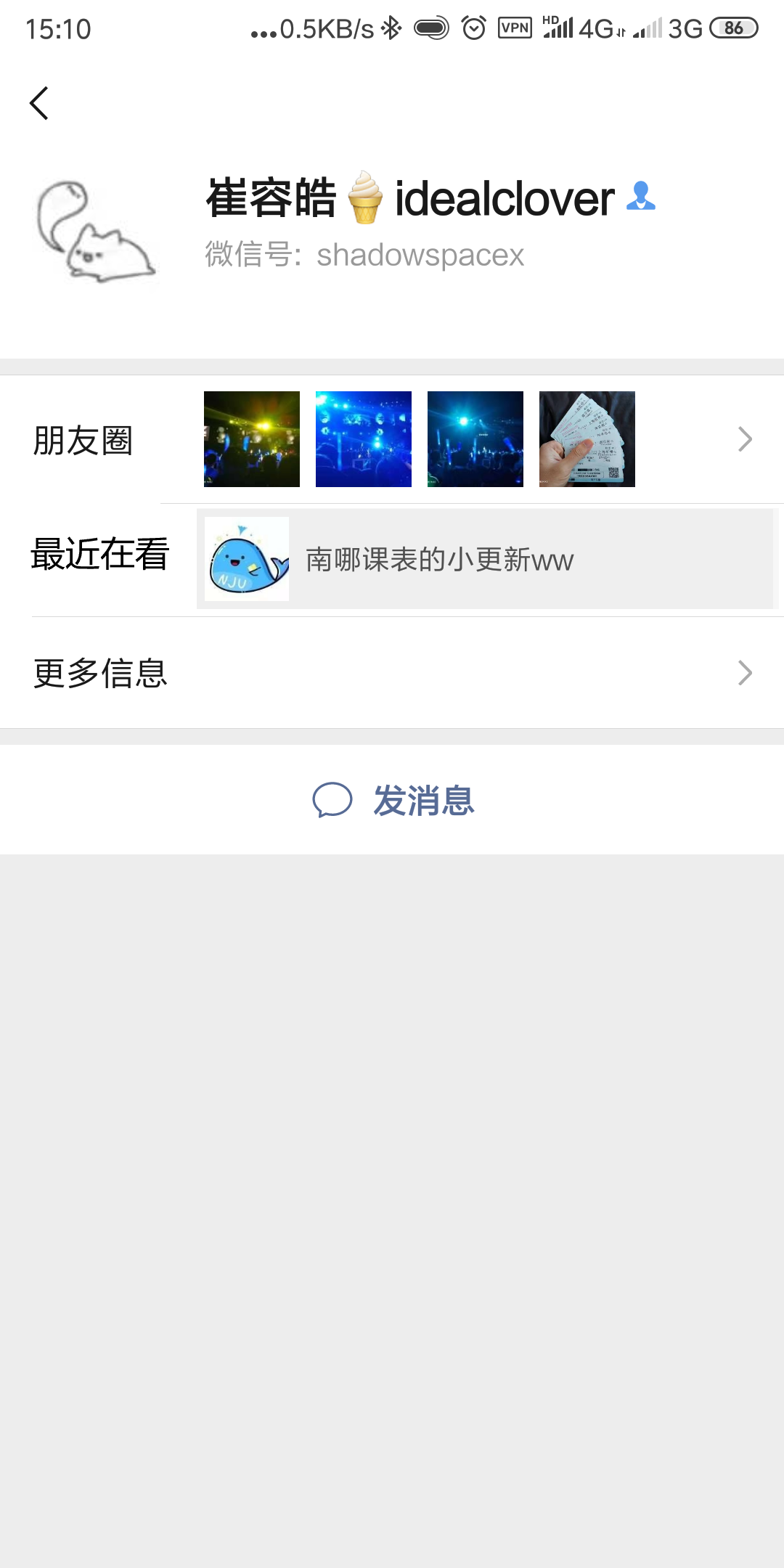Viewport: 784px width, 1568px height.
Task: Tap the signal strength bars indicator
Action: (559, 28)
